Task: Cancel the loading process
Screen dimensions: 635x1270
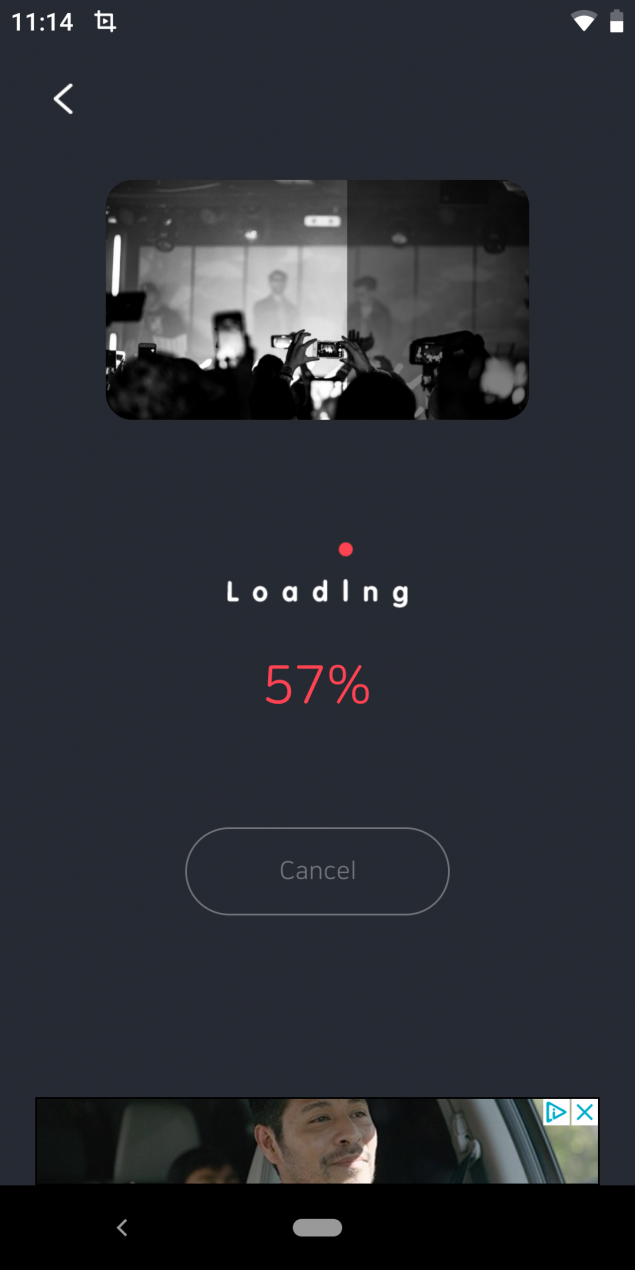Action: click(x=317, y=871)
